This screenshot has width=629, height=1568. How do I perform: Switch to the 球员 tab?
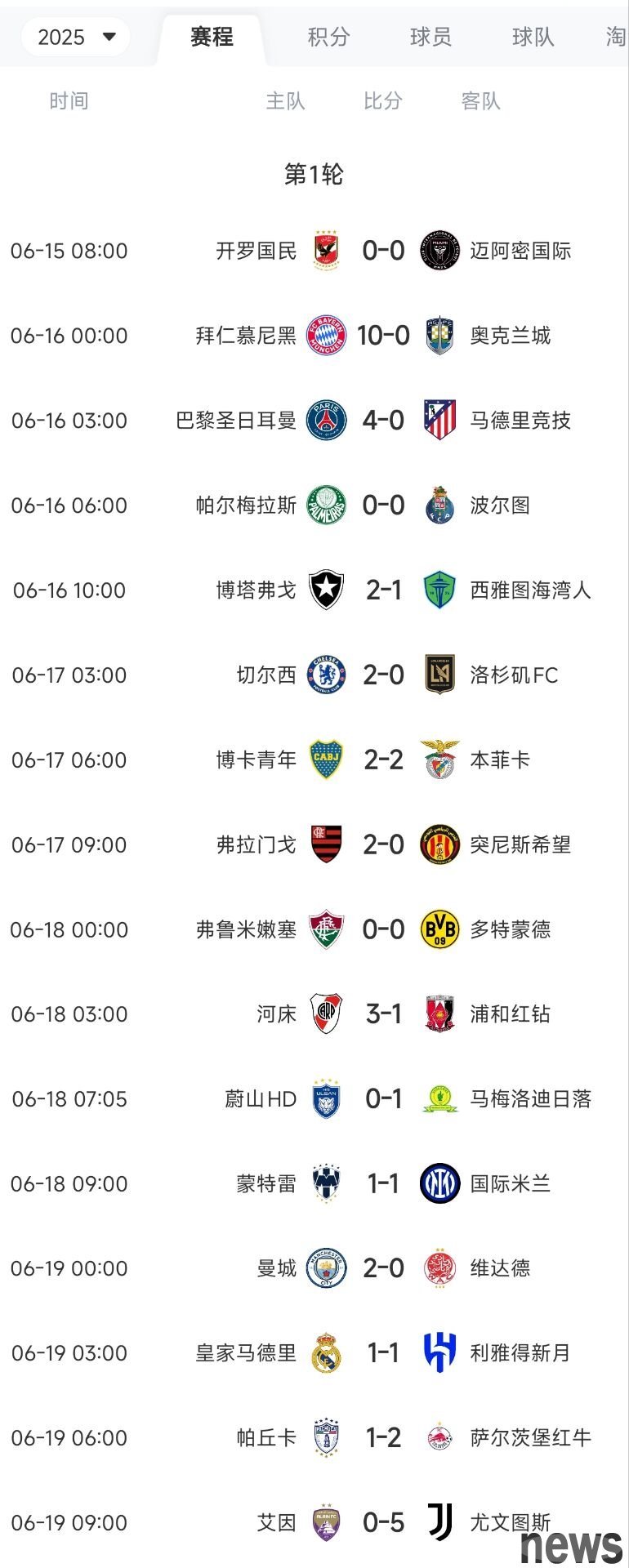pos(430,37)
